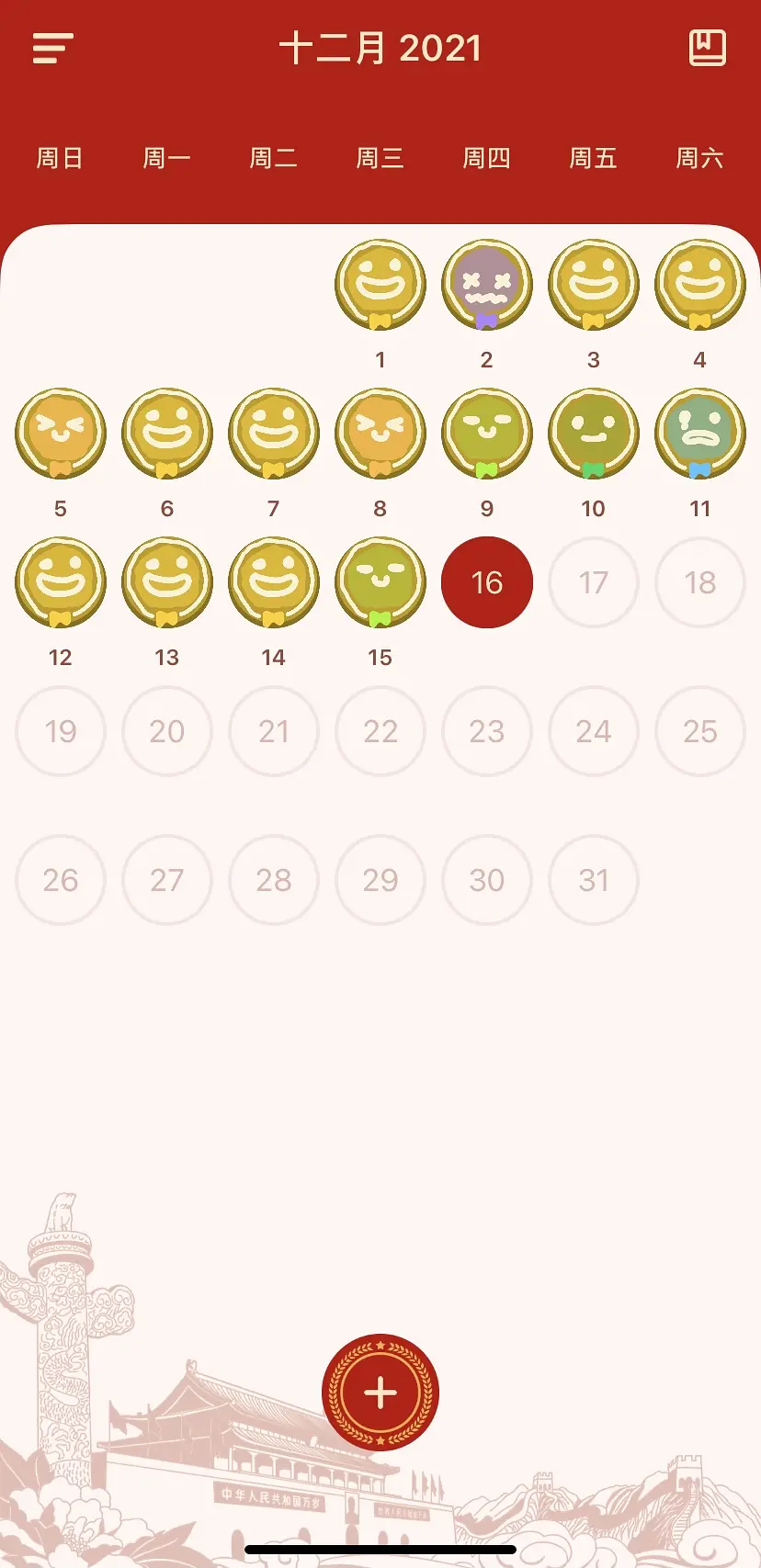Image resolution: width=761 pixels, height=1568 pixels.
Task: View the mood entry for day 5
Action: pos(61,434)
